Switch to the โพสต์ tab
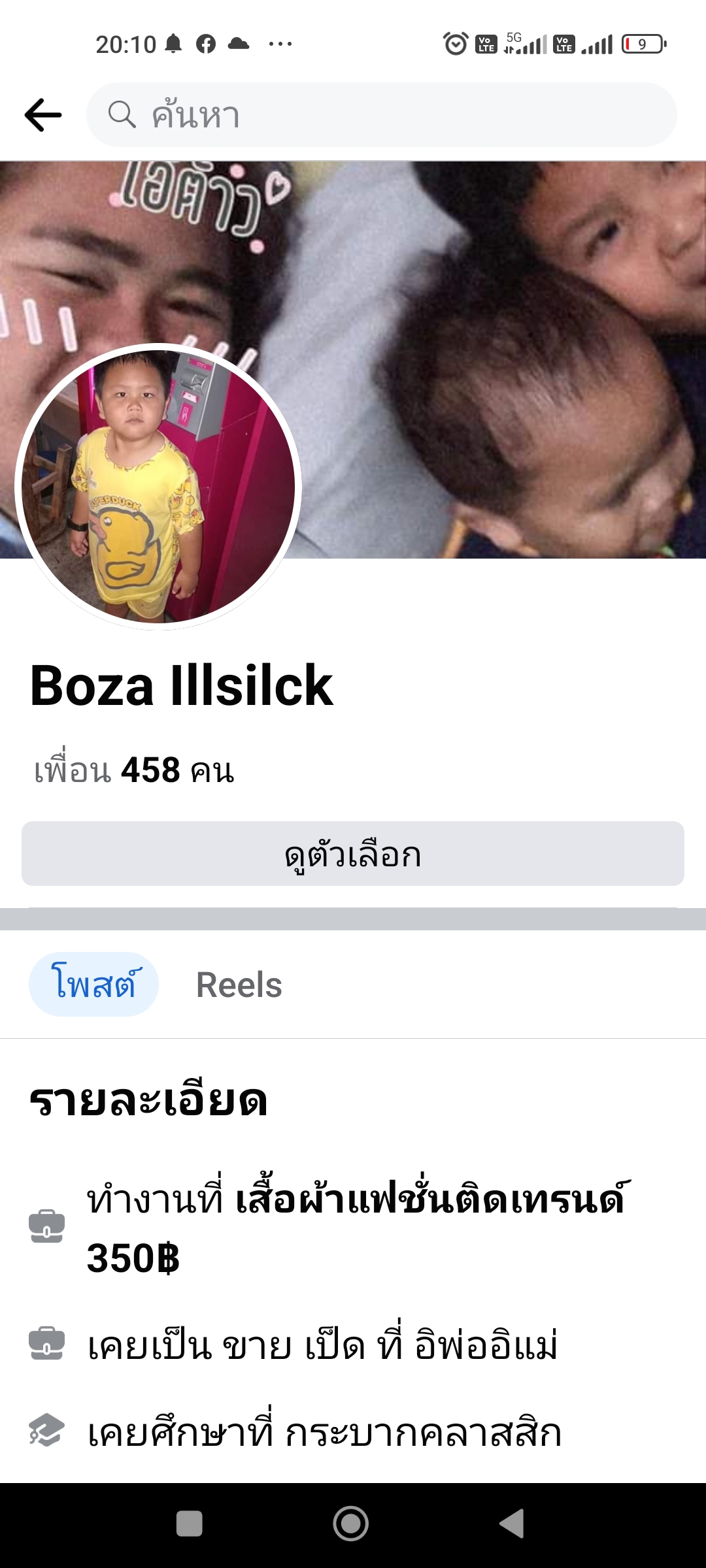The height and width of the screenshot is (1568, 706). tap(93, 984)
